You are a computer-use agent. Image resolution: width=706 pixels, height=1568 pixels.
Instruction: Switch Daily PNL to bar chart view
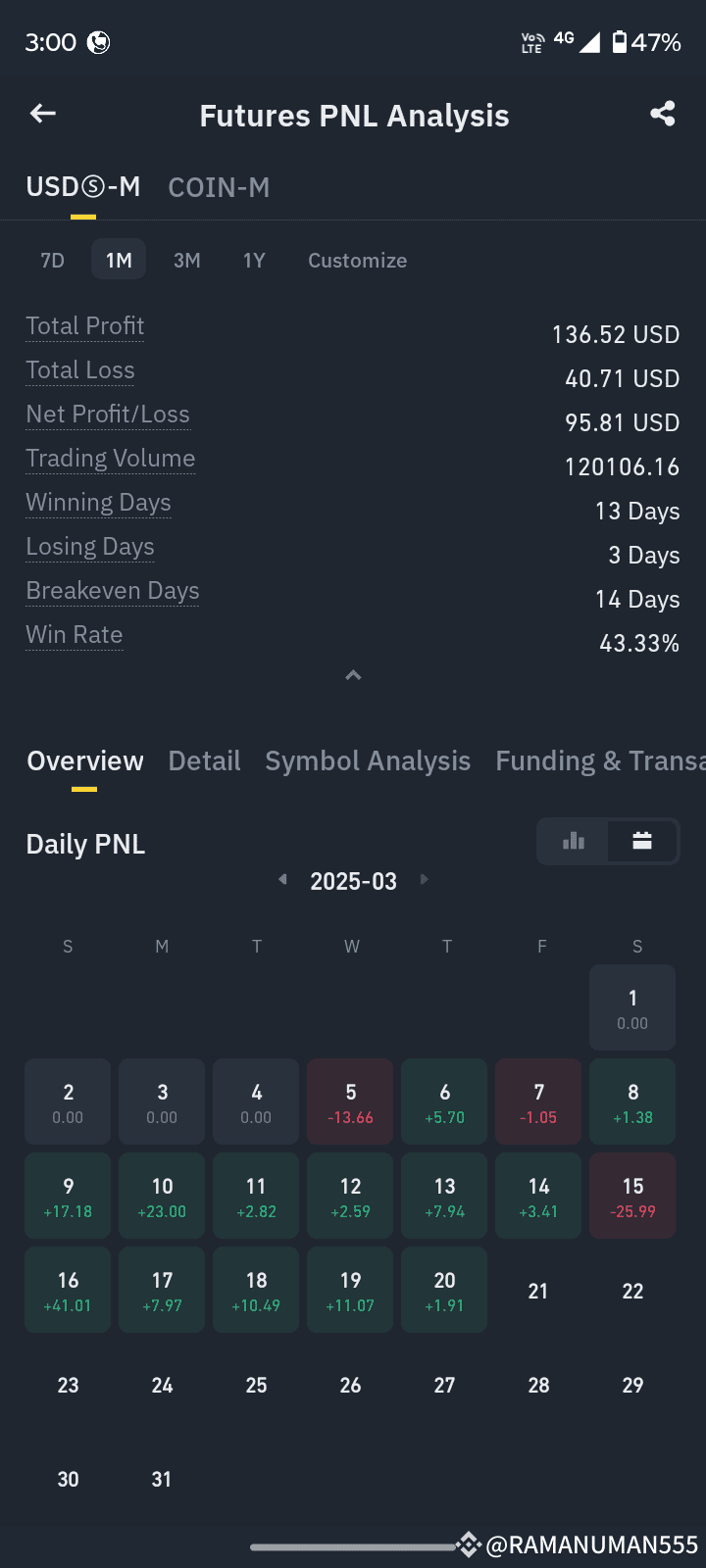[574, 842]
